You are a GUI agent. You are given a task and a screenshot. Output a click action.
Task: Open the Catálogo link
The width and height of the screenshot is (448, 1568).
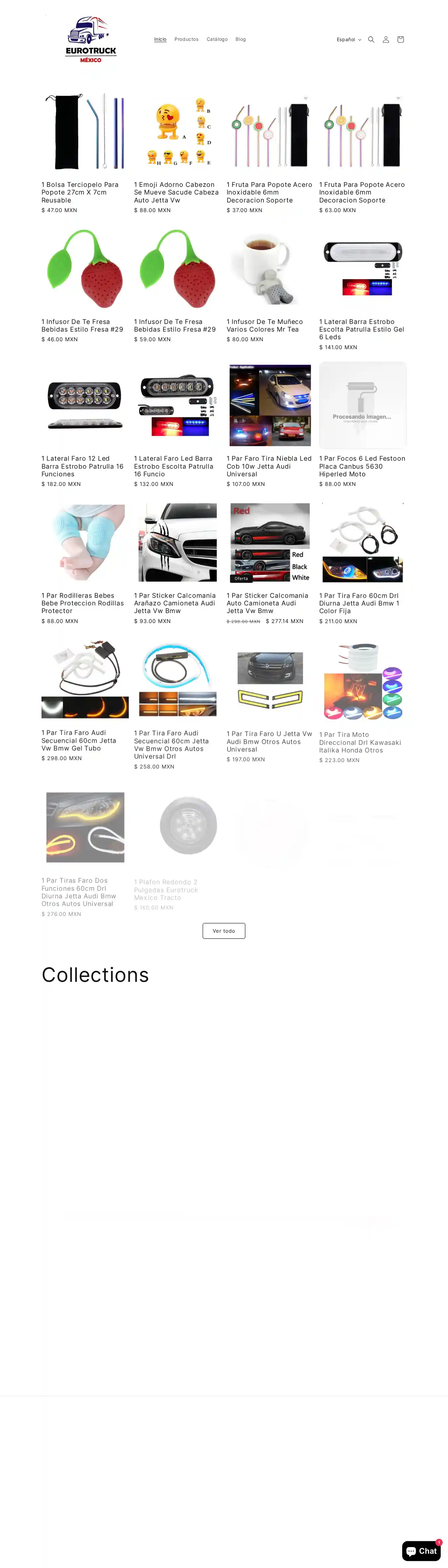(x=217, y=39)
